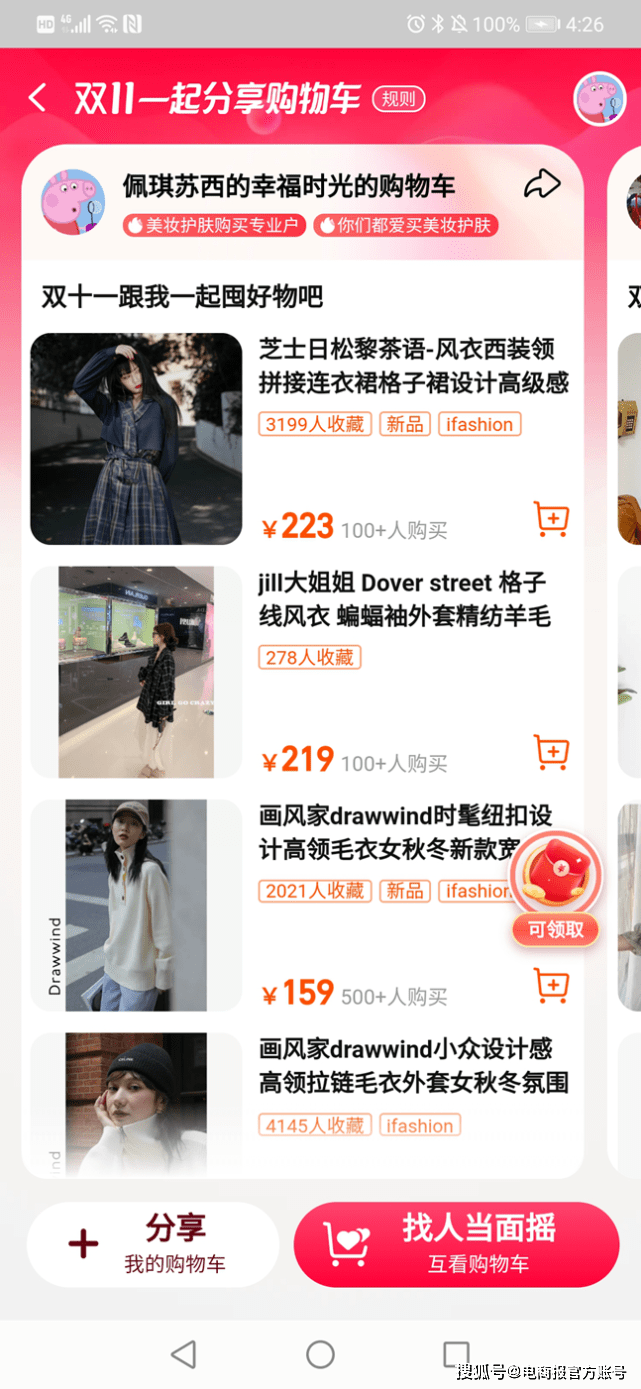Viewport: 641px width, 1389px height.
Task: Open the 规则 rules button
Action: (x=399, y=99)
